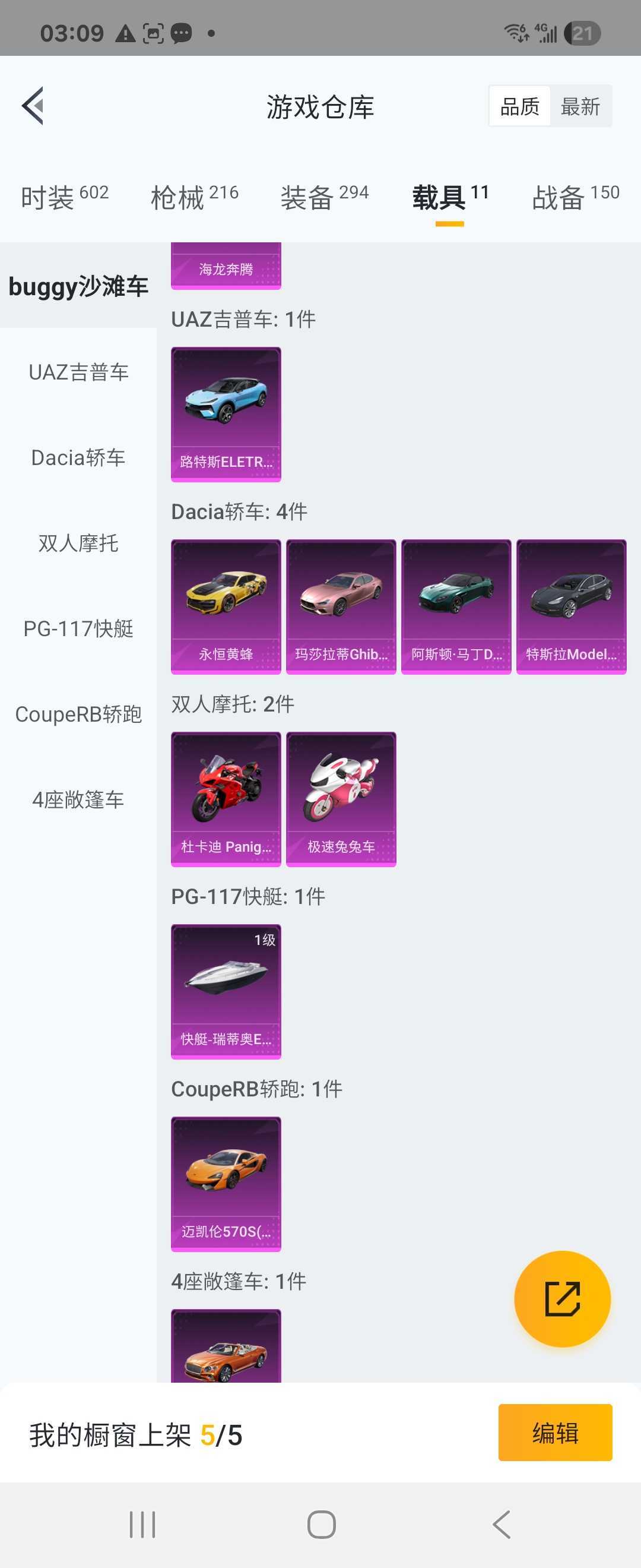Select CoupeRB轿跑 in the side list

pyautogui.click(x=78, y=714)
